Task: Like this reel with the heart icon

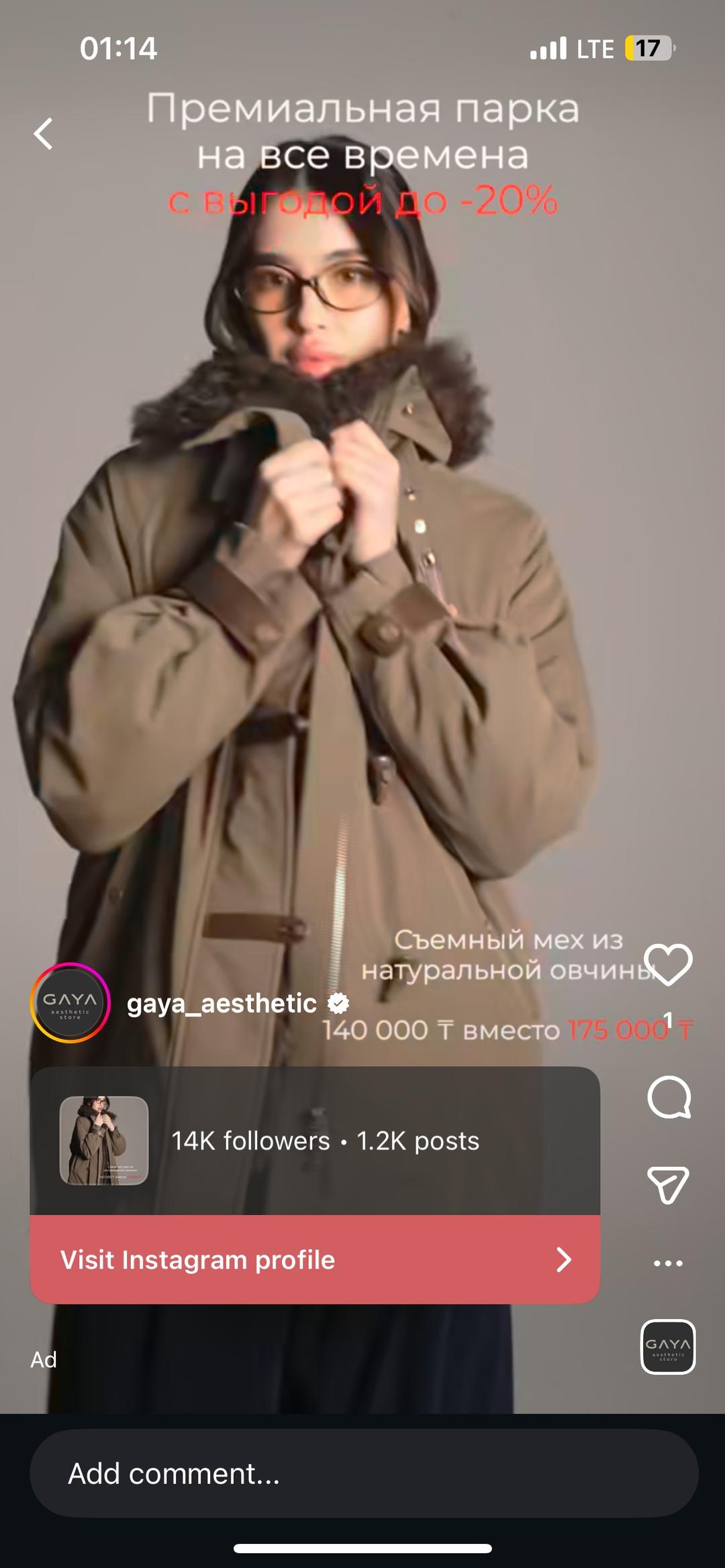Action: tap(668, 964)
